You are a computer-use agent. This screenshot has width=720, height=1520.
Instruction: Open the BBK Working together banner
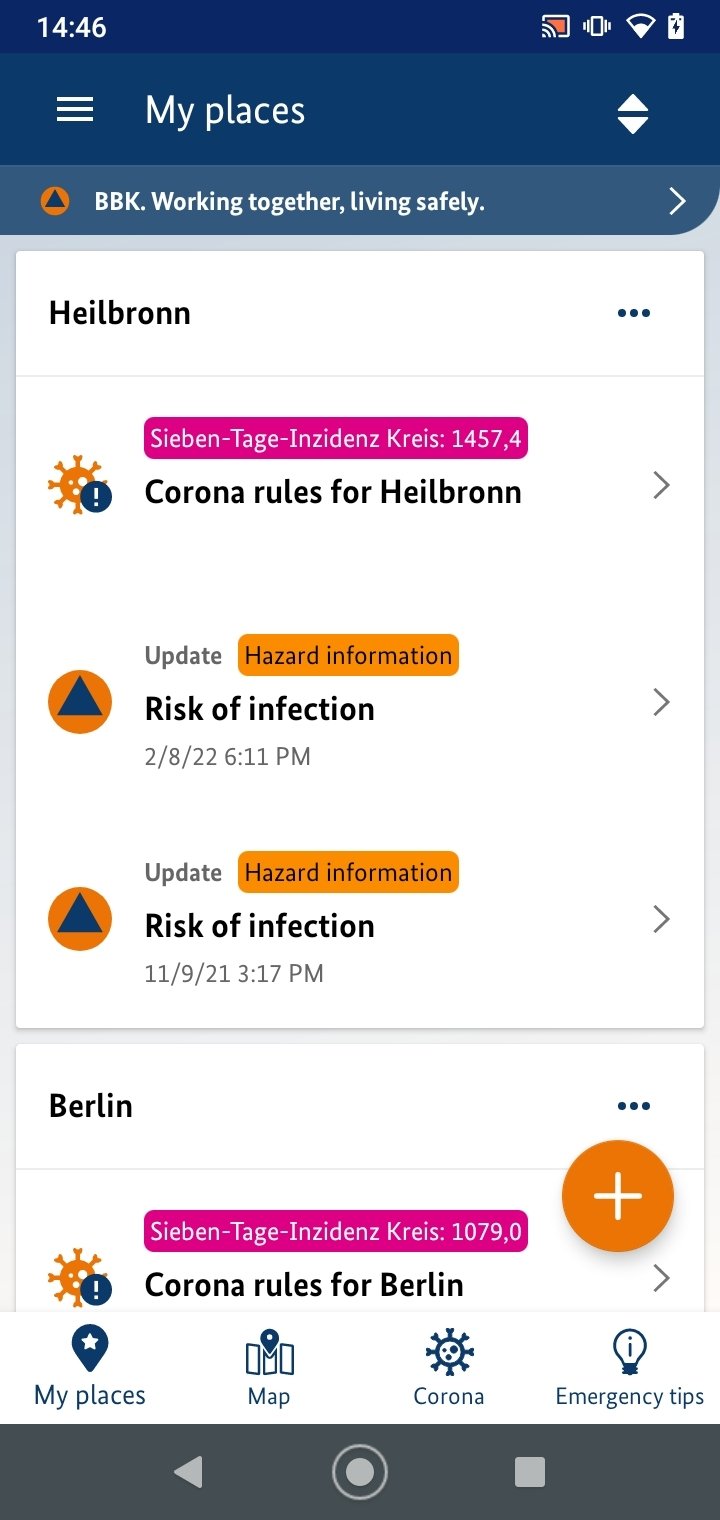click(360, 201)
